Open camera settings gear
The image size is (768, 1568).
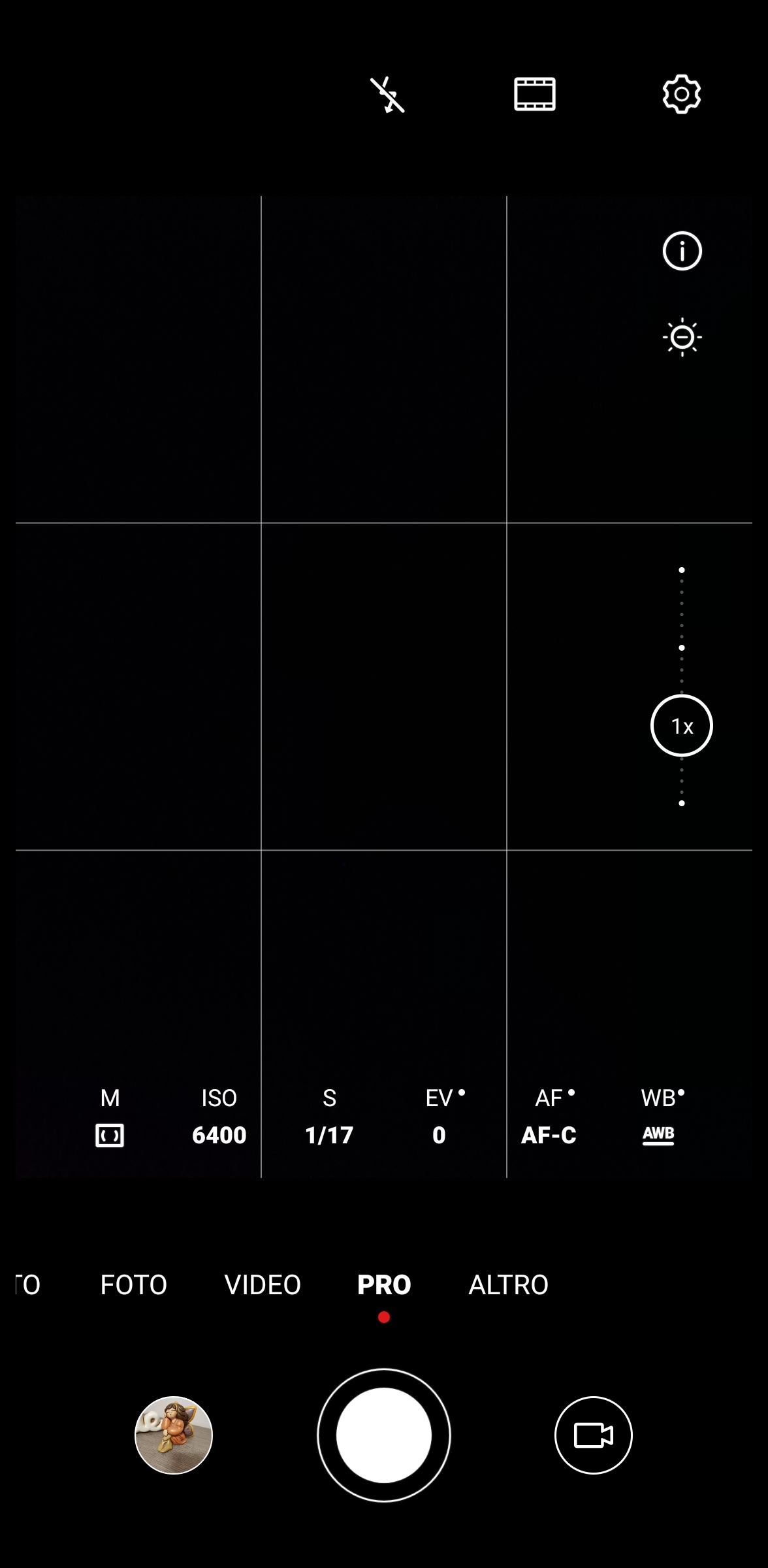(682, 94)
